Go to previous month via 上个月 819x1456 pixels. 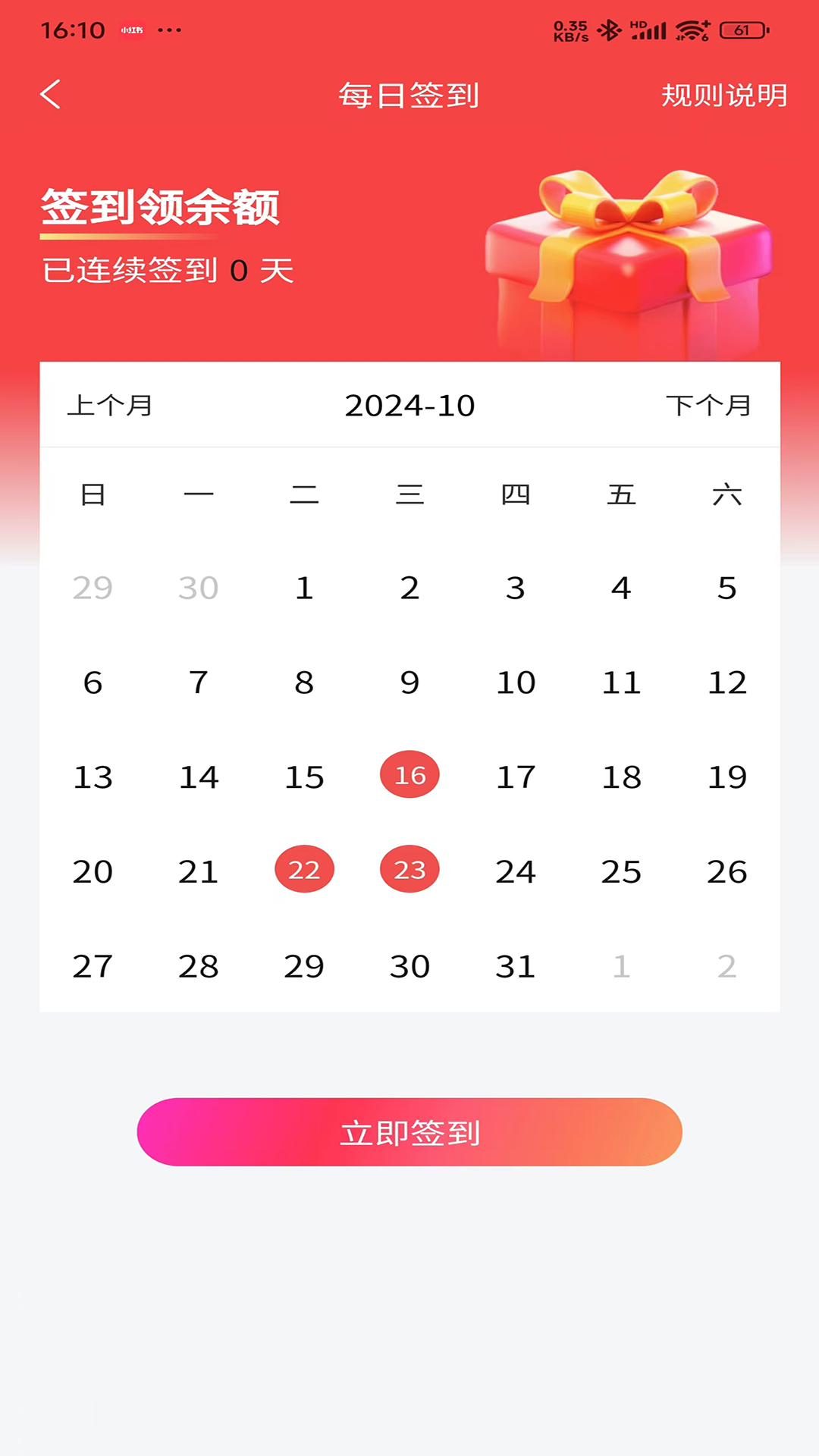point(110,406)
